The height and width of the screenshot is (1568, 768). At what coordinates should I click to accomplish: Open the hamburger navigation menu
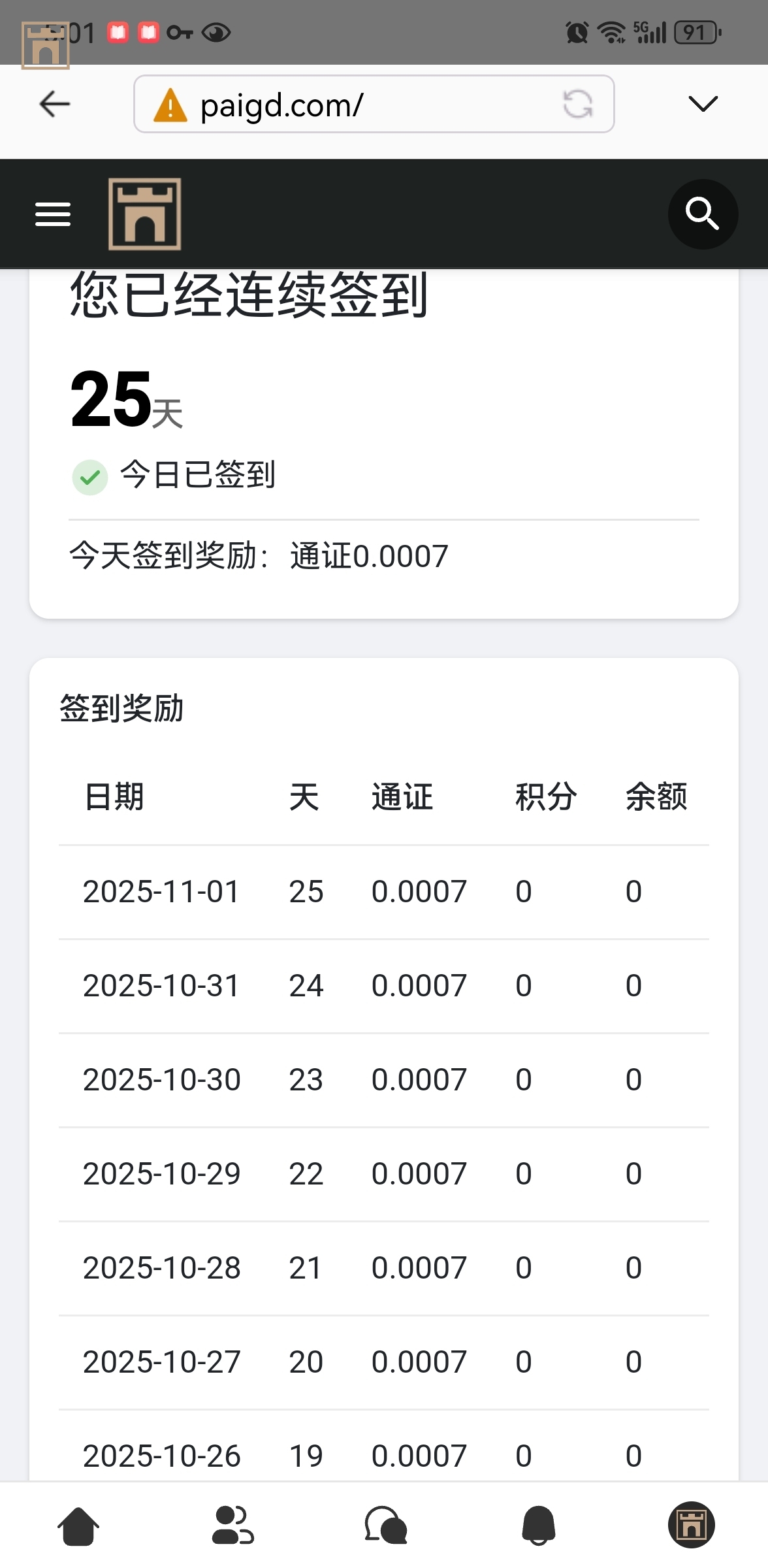click(52, 214)
